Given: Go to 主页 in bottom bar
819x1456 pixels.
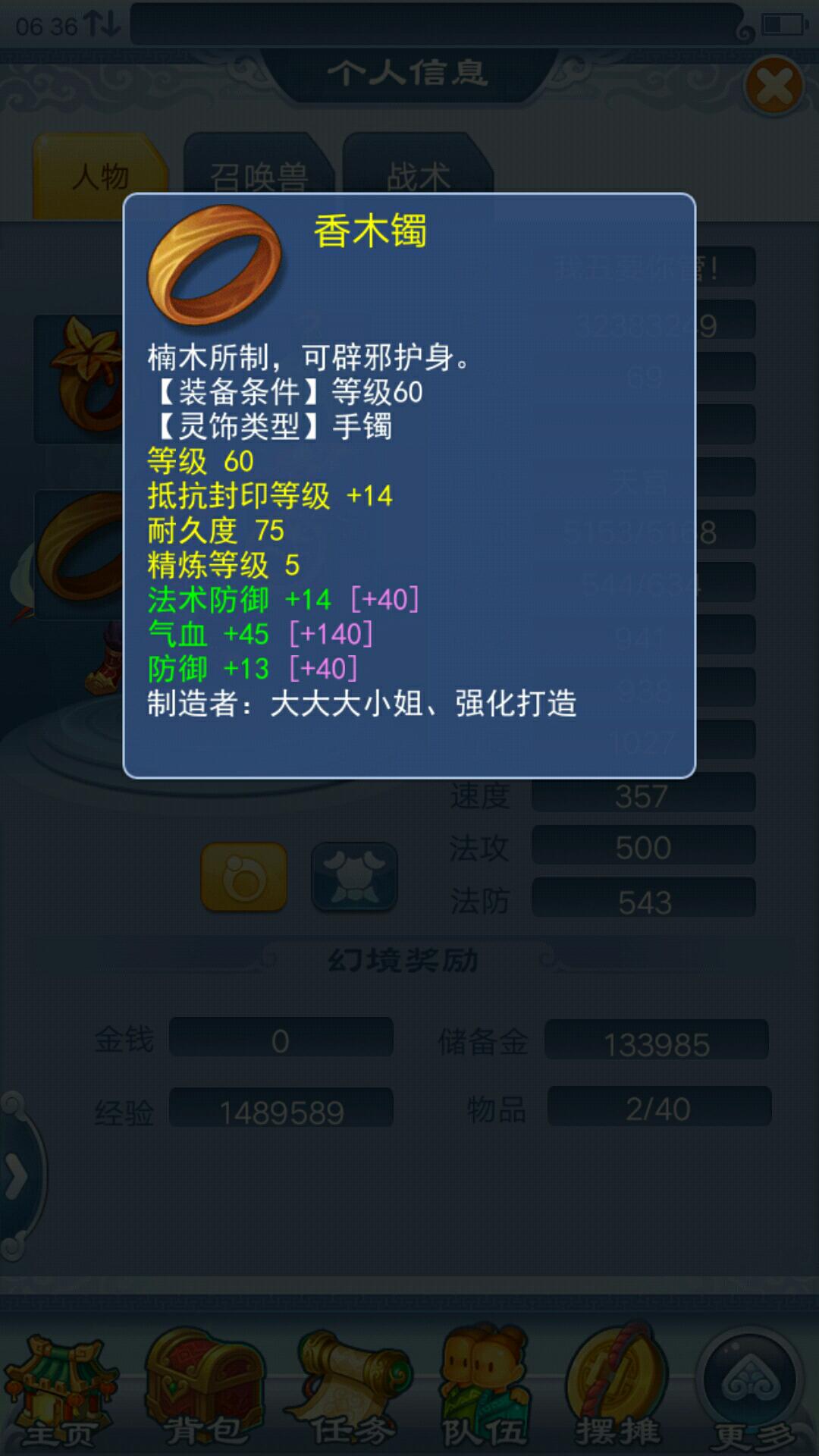Looking at the screenshot, I should pos(61,1392).
